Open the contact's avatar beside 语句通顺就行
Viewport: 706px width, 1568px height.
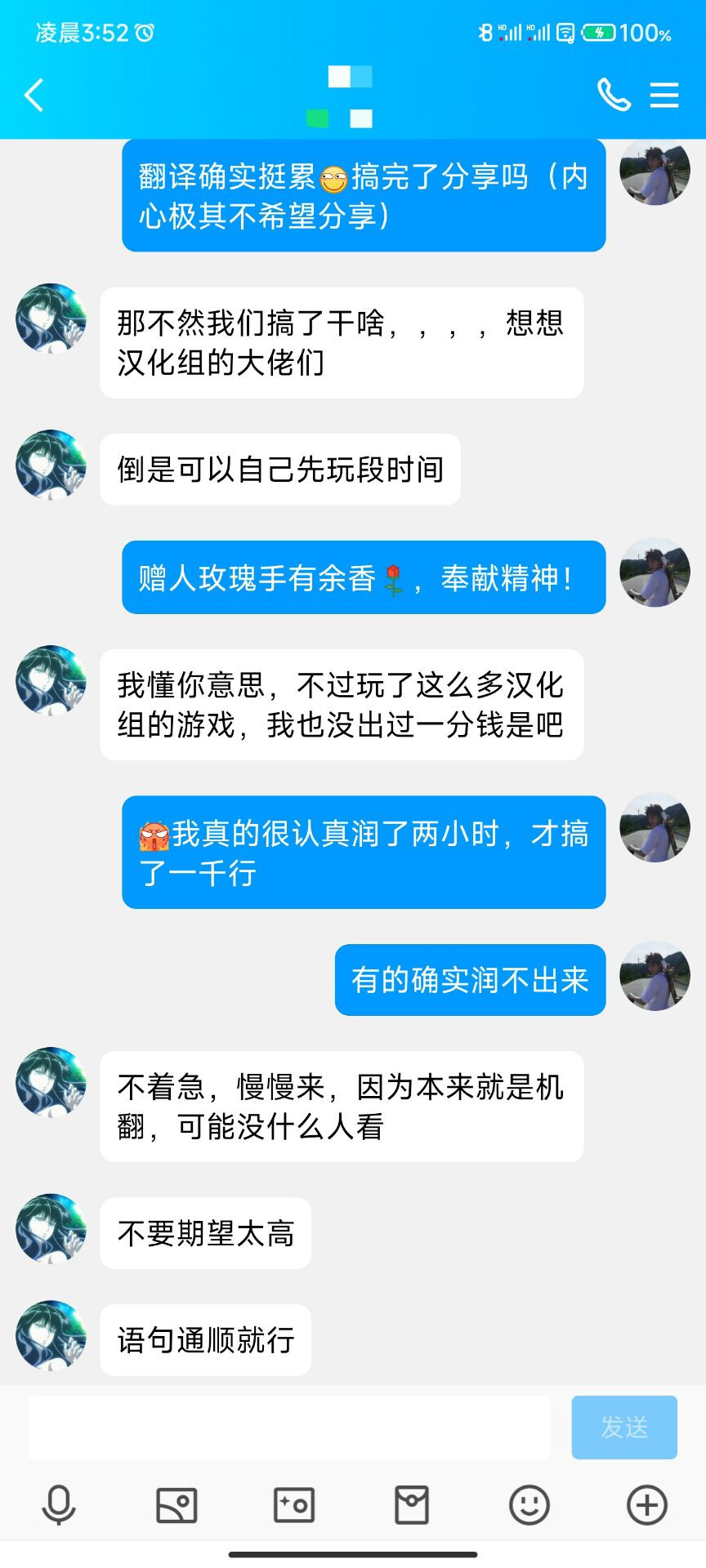(51, 1336)
